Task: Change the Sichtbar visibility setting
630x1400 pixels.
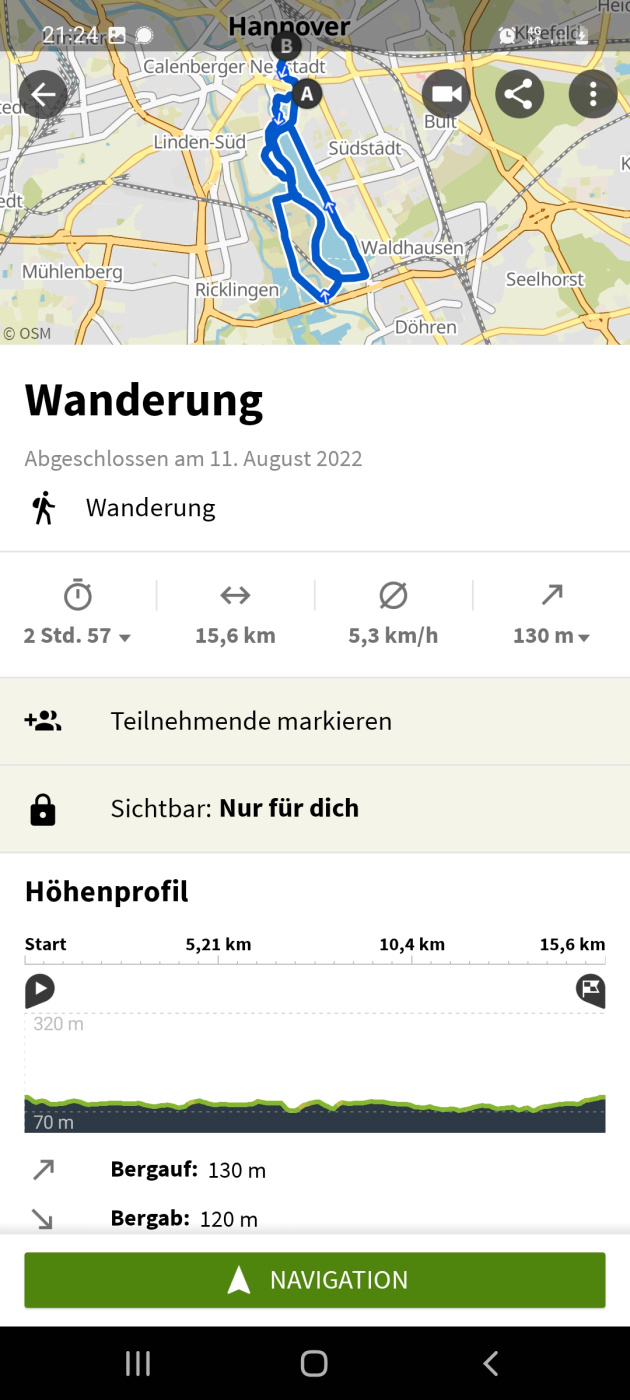Action: tap(315, 808)
